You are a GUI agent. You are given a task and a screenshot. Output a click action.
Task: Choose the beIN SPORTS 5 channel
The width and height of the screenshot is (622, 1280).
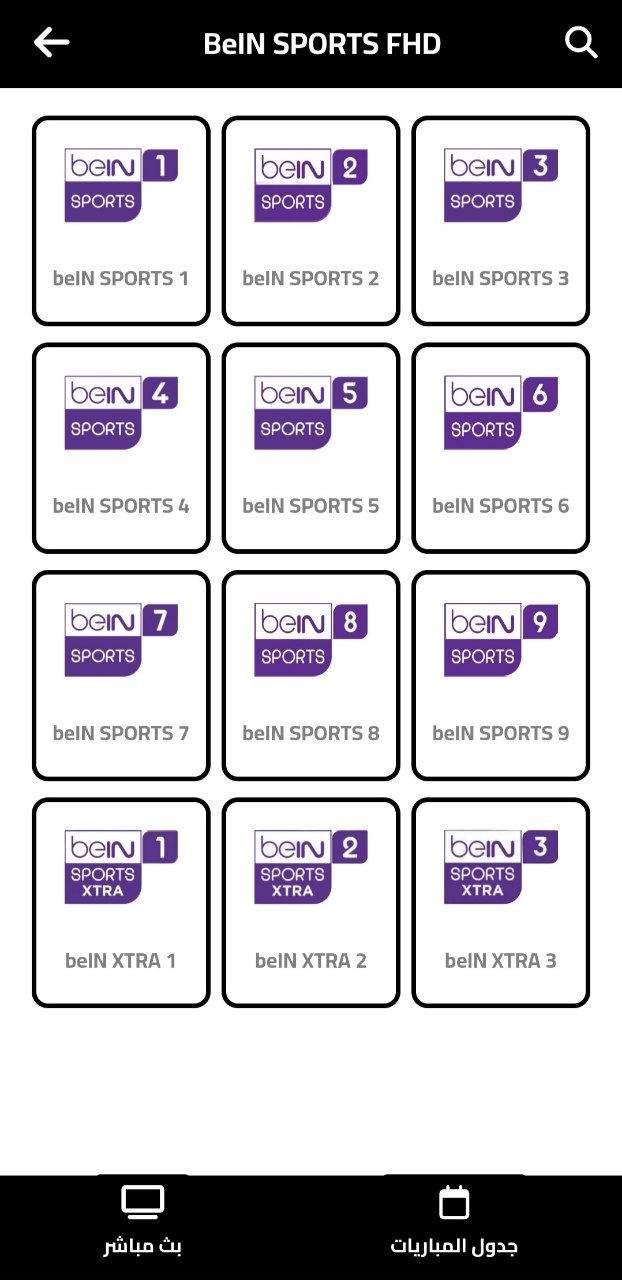[311, 448]
